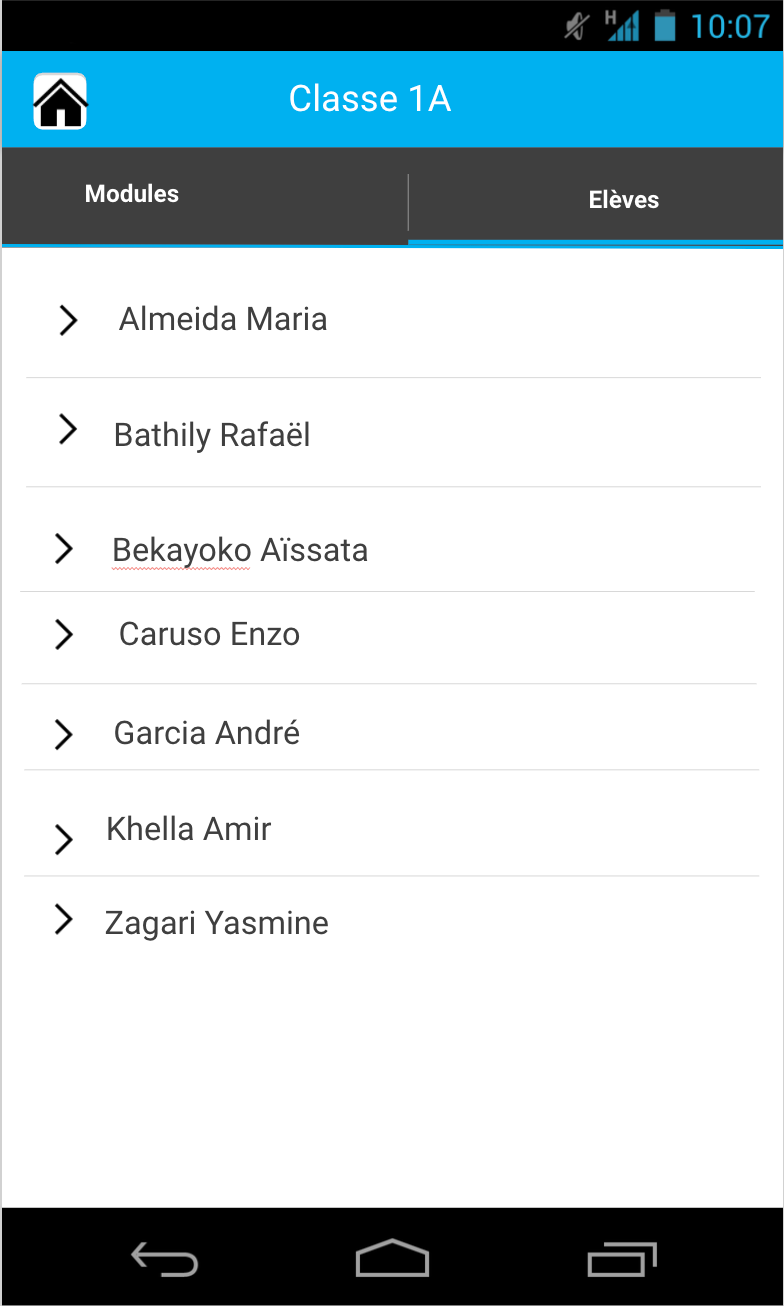
Task: Choose Zagari Yasmine from the list
Action: 391,922
